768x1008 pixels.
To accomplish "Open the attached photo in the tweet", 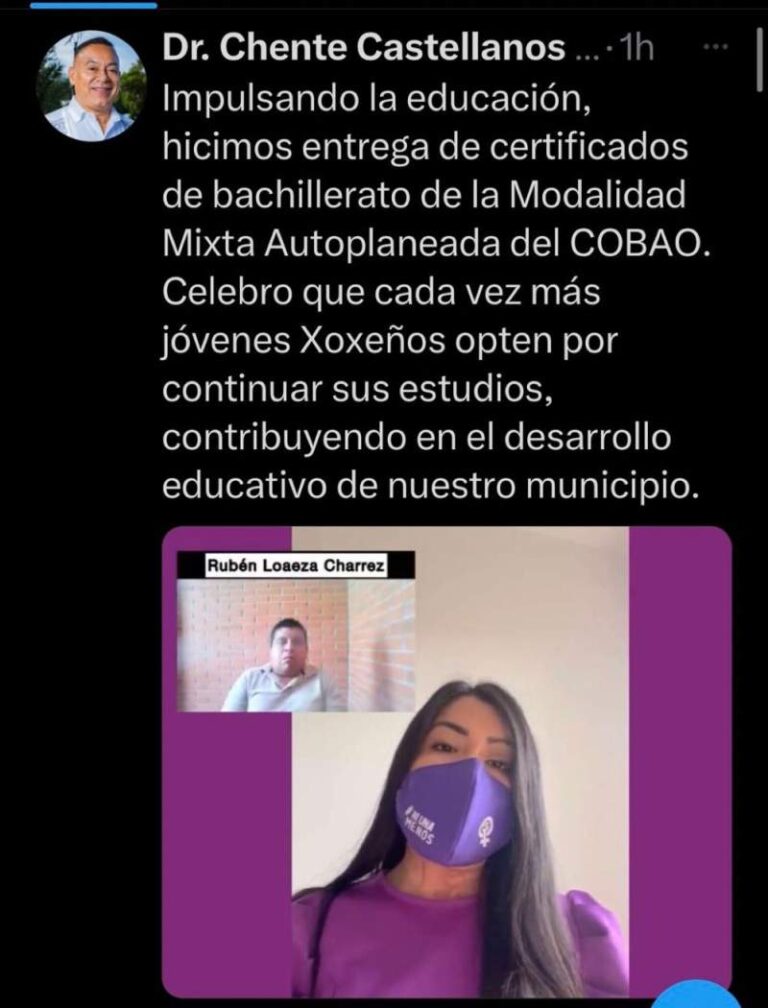I will coord(447,760).
